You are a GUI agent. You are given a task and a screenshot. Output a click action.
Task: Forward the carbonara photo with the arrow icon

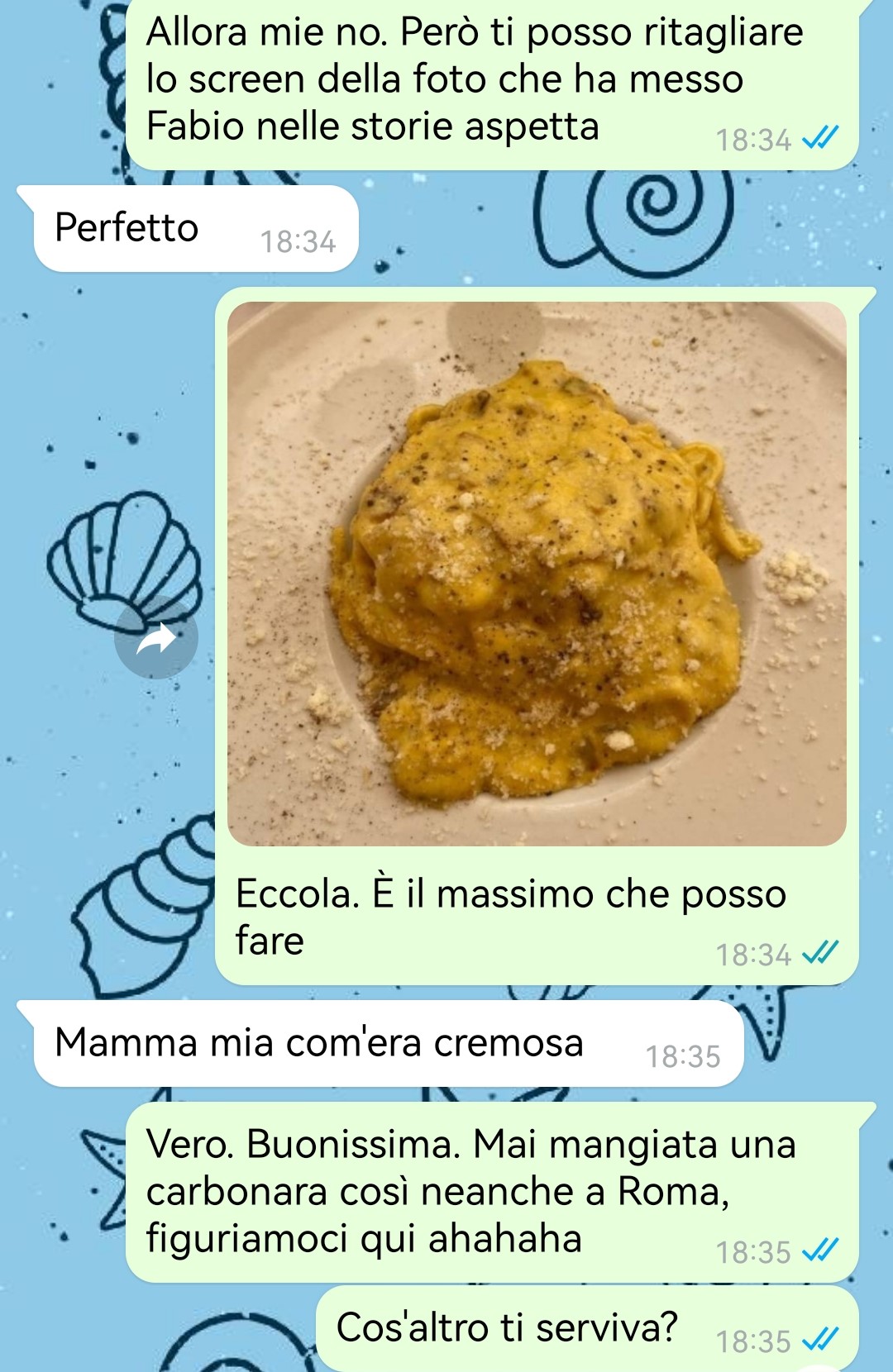tap(155, 638)
